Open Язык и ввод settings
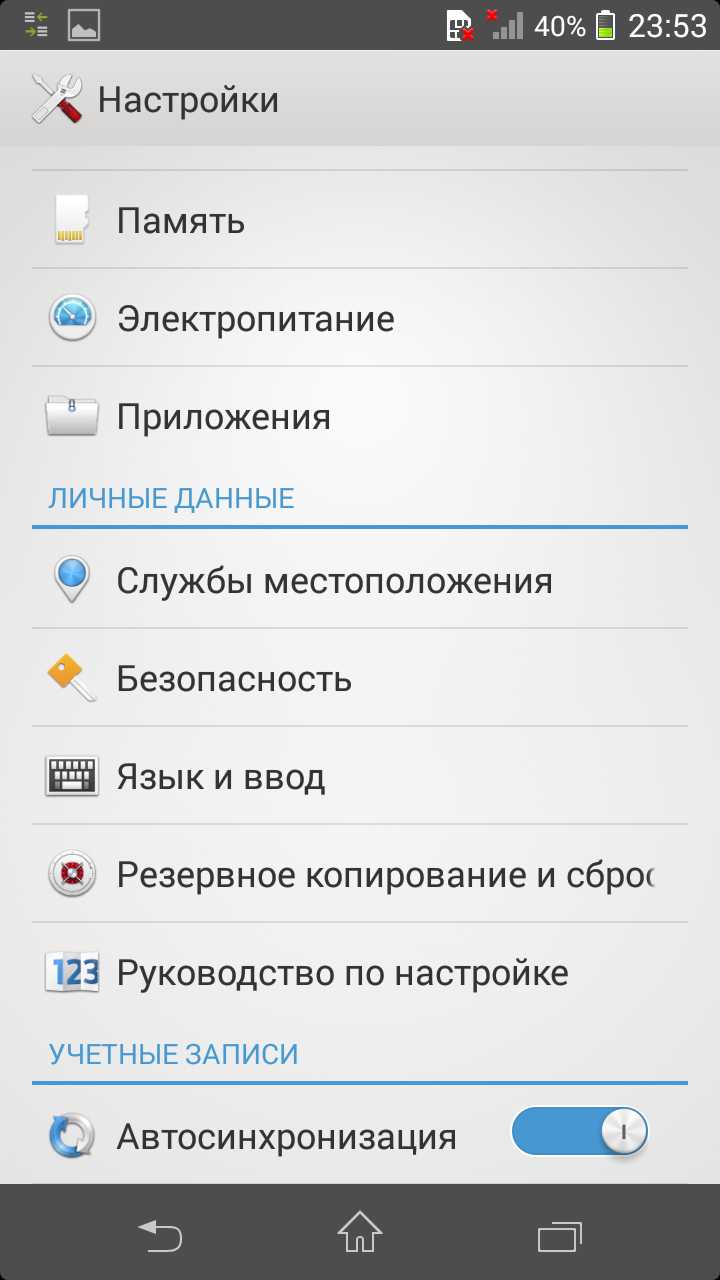720x1280 pixels. [360, 776]
